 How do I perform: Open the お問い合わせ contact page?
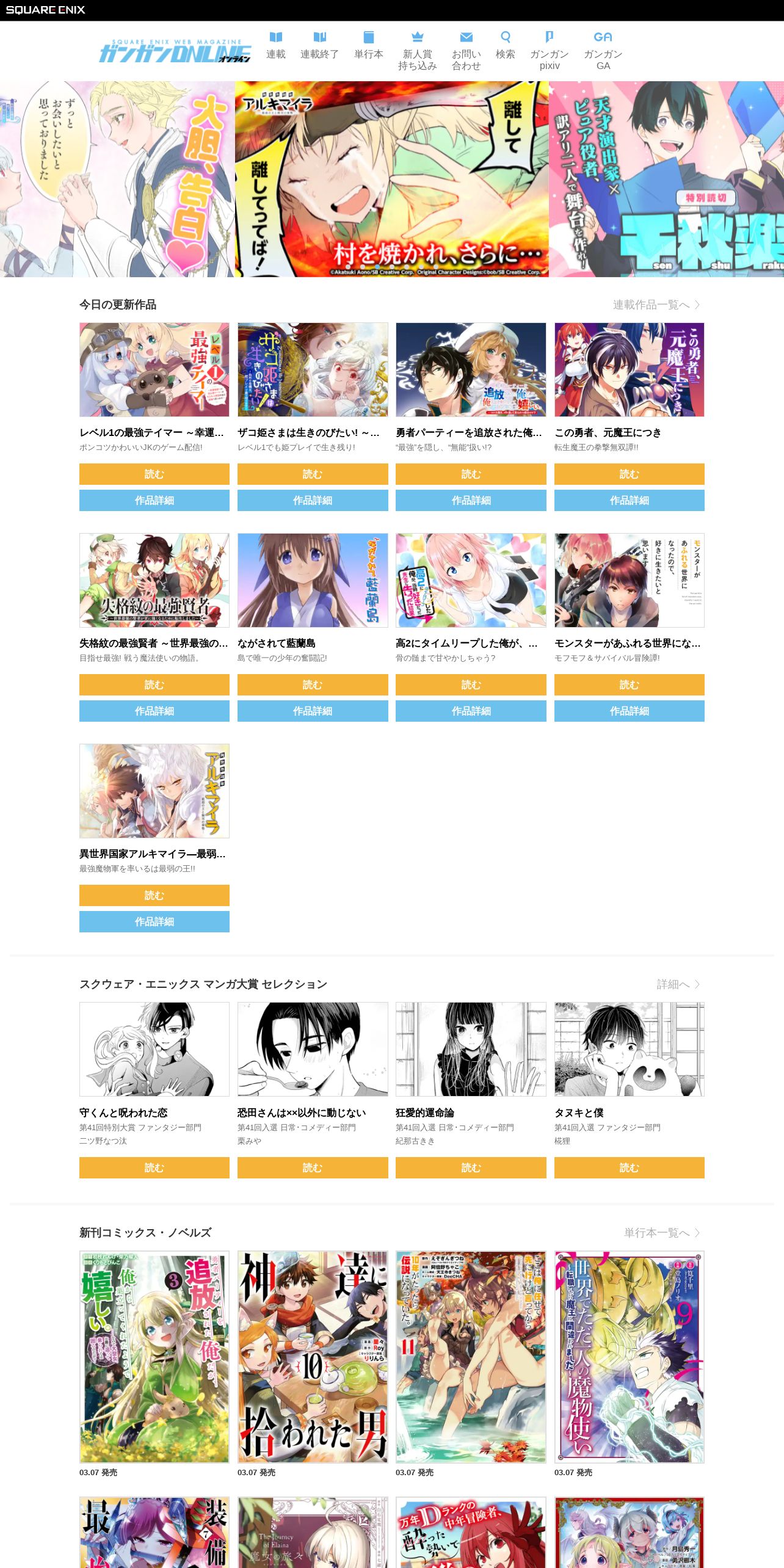(466, 51)
